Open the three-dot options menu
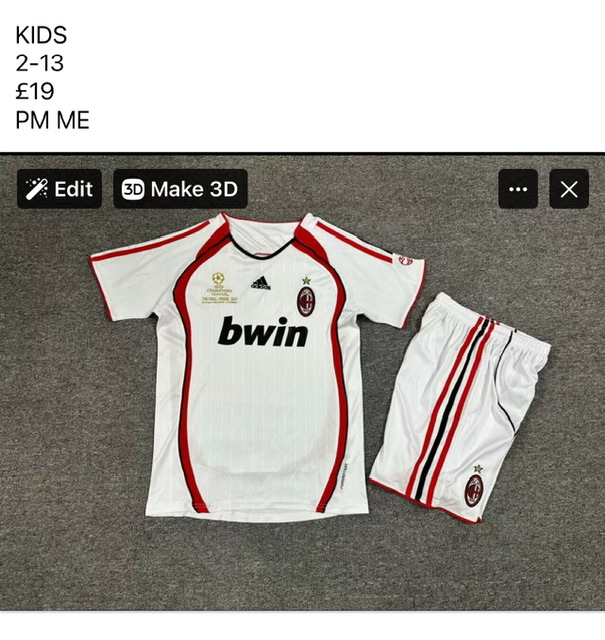This screenshot has height=640, width=605. [x=518, y=189]
